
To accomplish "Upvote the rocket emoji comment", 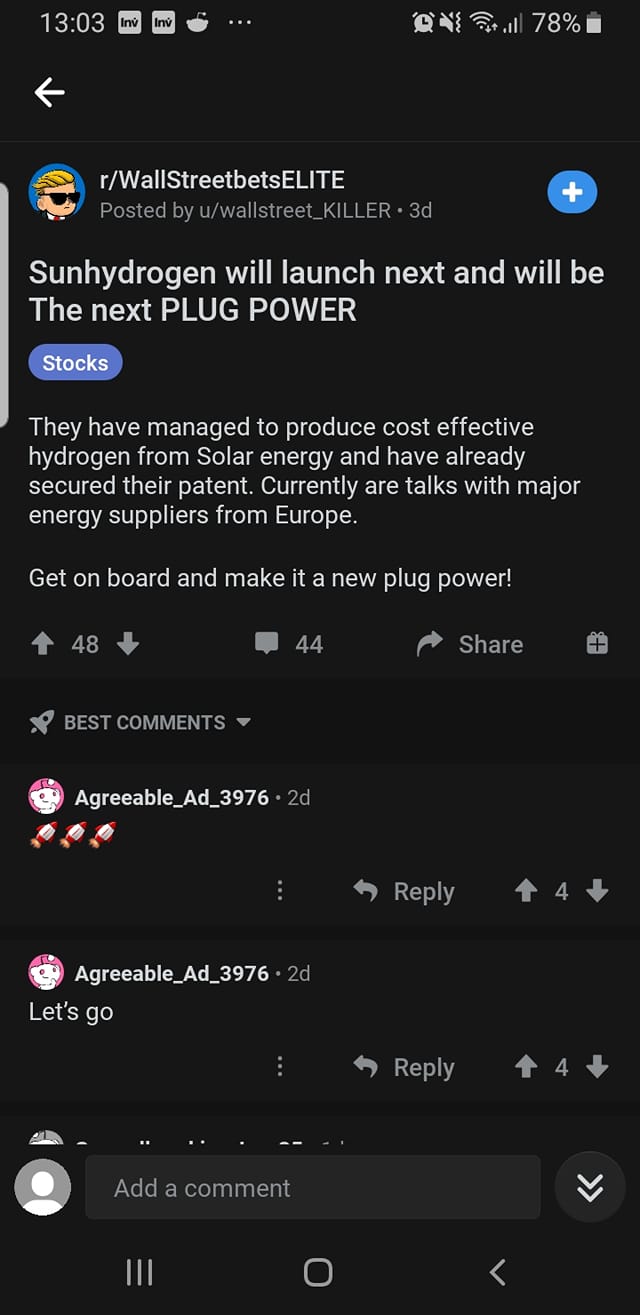I will [x=526, y=891].
